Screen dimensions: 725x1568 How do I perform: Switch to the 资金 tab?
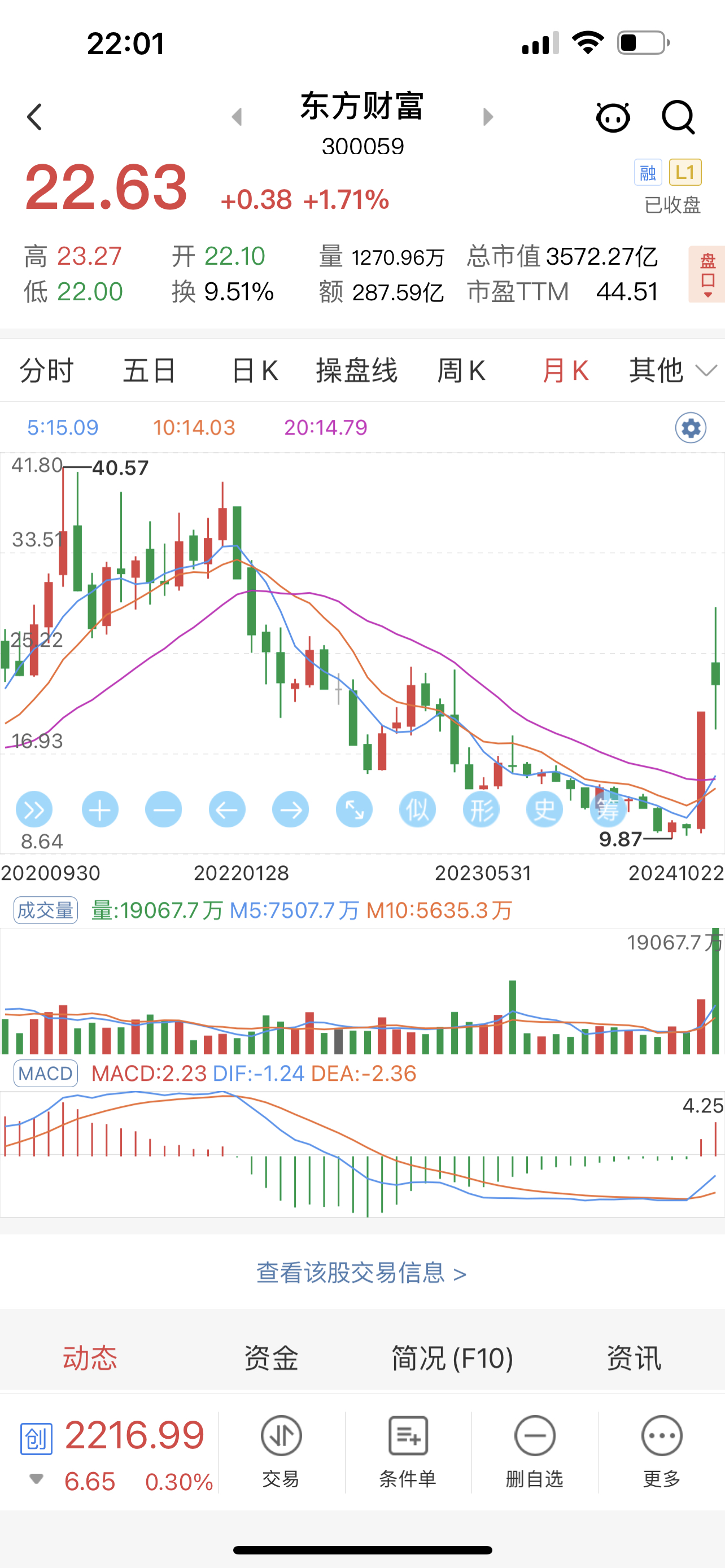[271, 1359]
